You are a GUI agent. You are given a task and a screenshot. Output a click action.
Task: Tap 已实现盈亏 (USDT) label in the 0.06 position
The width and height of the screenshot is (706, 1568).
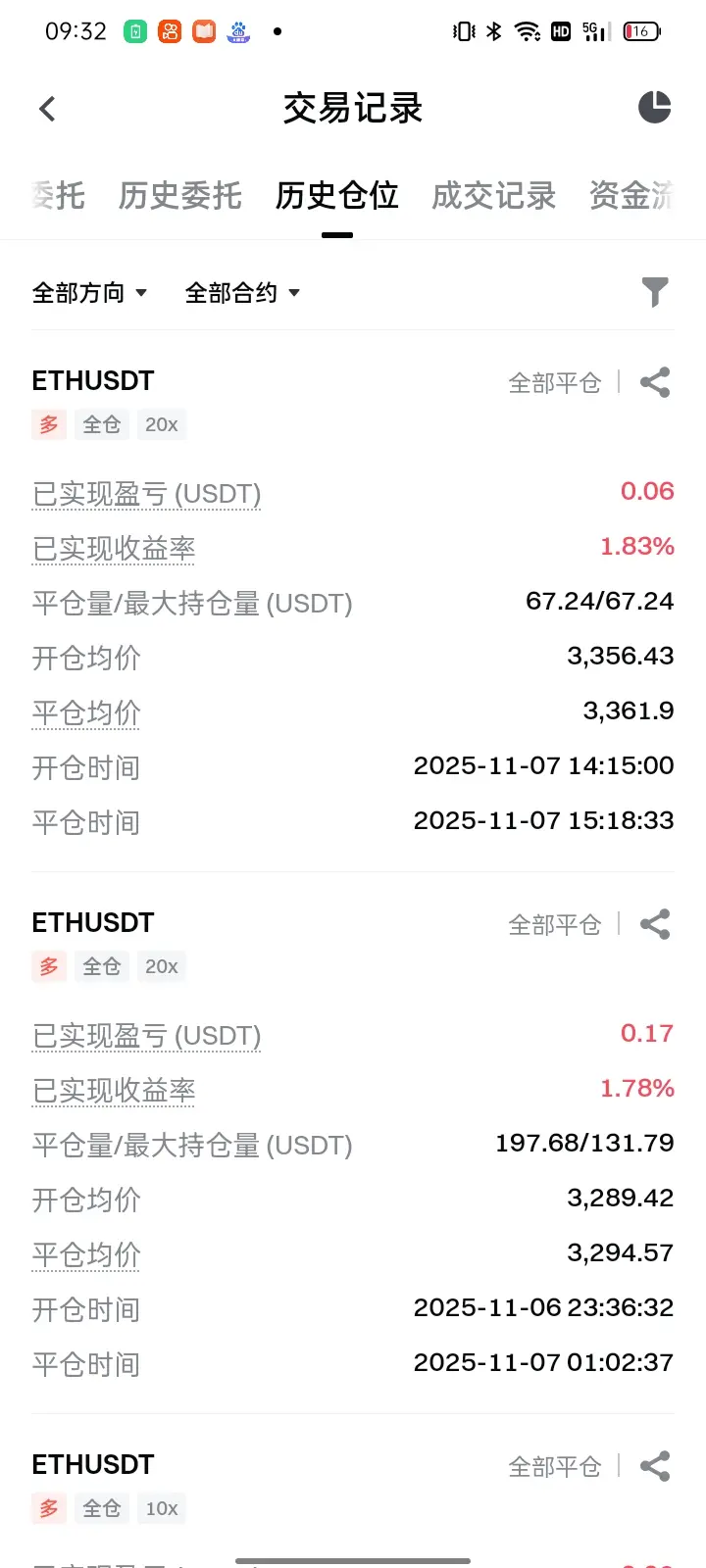coord(147,494)
